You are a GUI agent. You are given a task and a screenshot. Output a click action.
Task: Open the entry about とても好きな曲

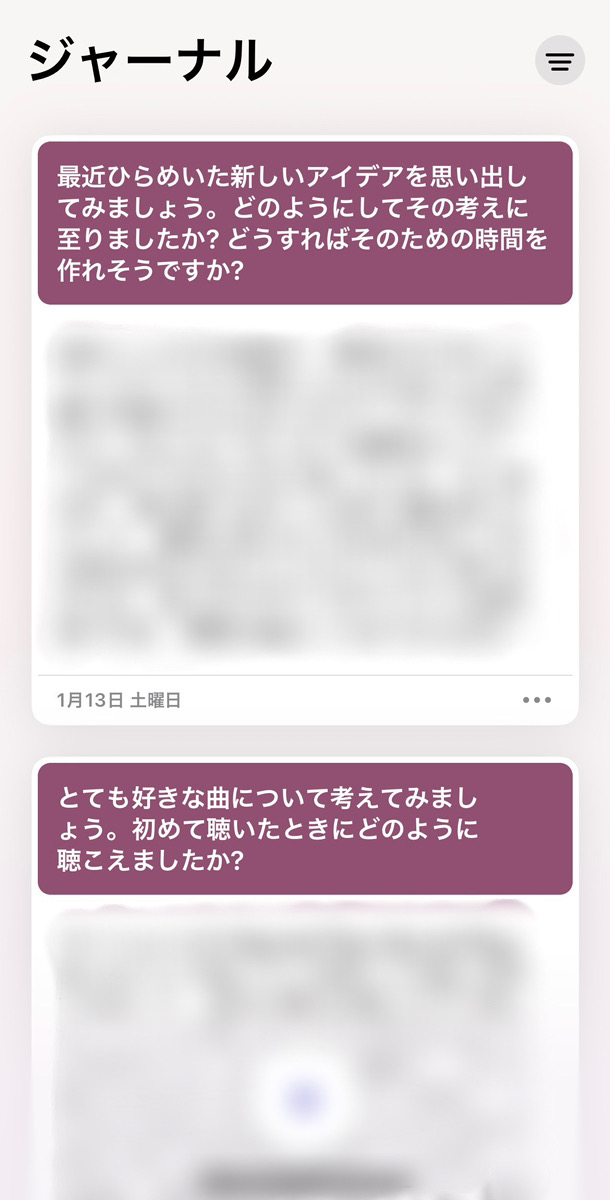point(305,829)
